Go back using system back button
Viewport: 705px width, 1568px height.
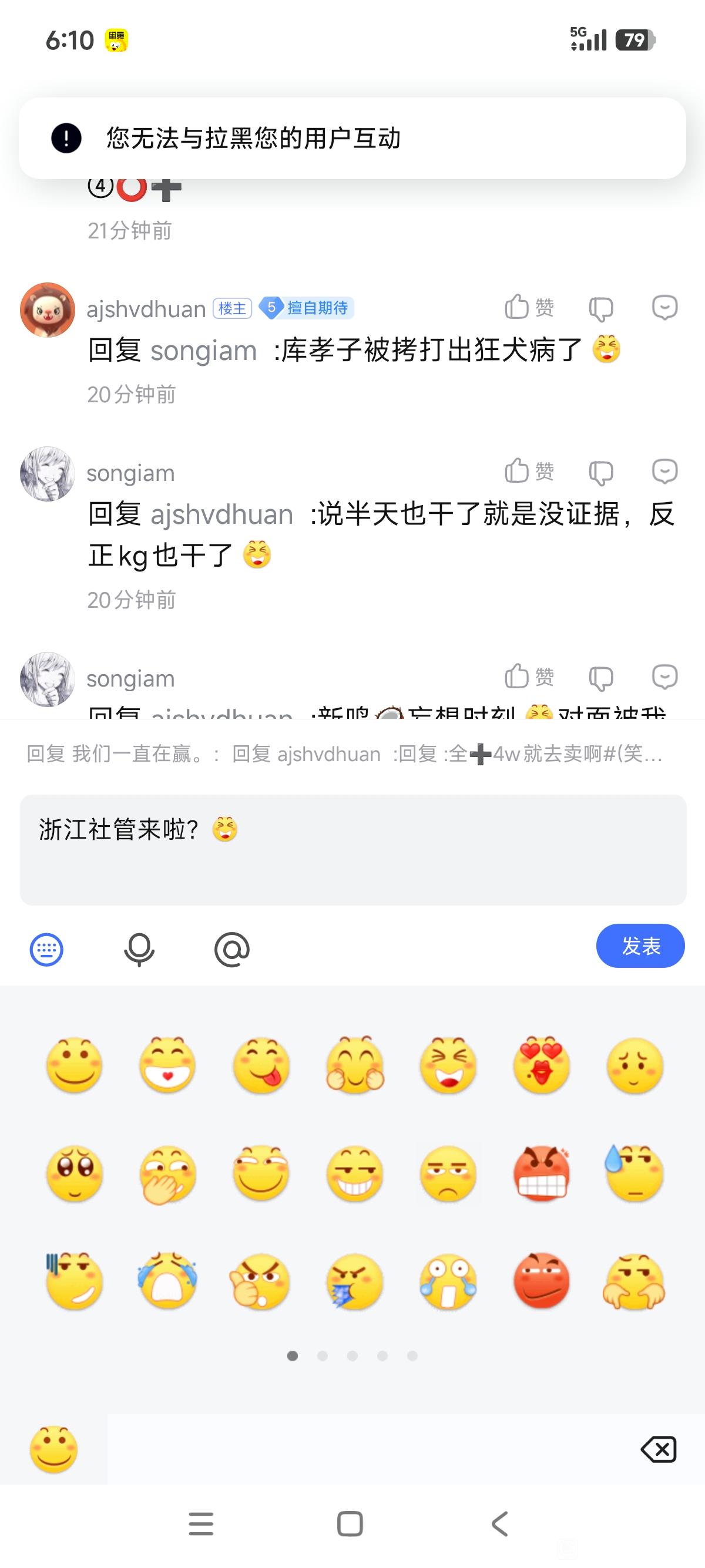(x=499, y=1523)
